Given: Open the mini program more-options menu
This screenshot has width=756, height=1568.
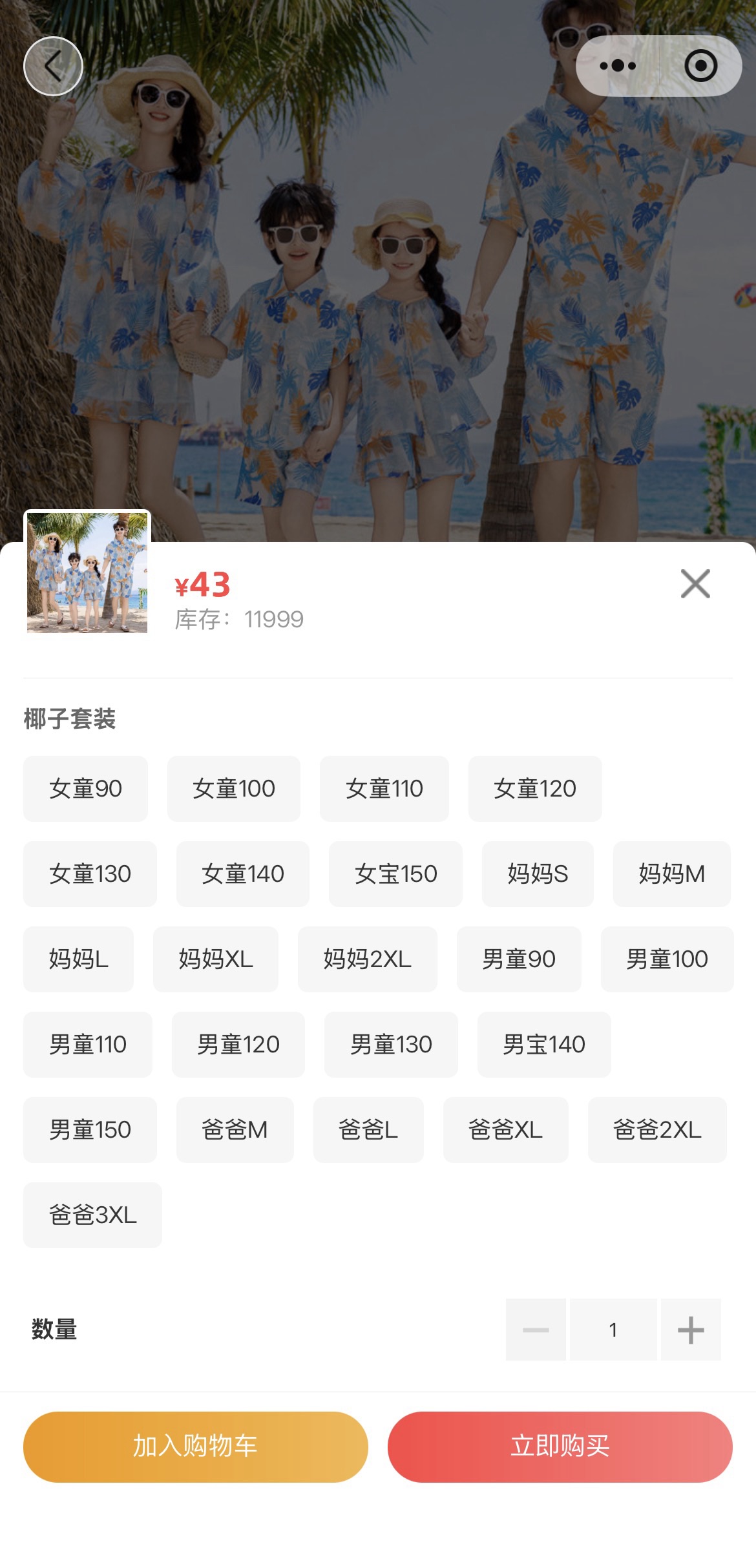Looking at the screenshot, I should tap(618, 66).
